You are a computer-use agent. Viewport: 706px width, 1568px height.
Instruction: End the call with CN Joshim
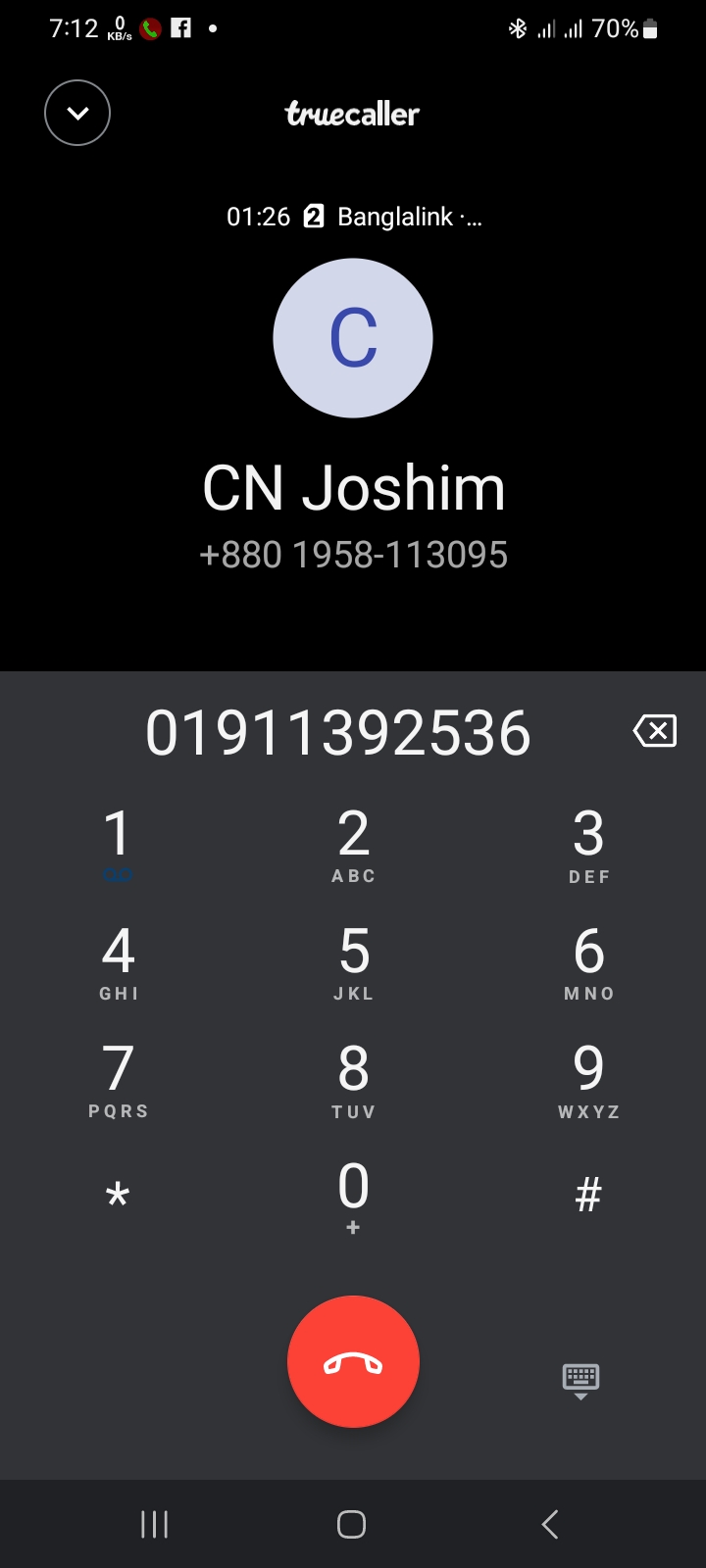(353, 1361)
